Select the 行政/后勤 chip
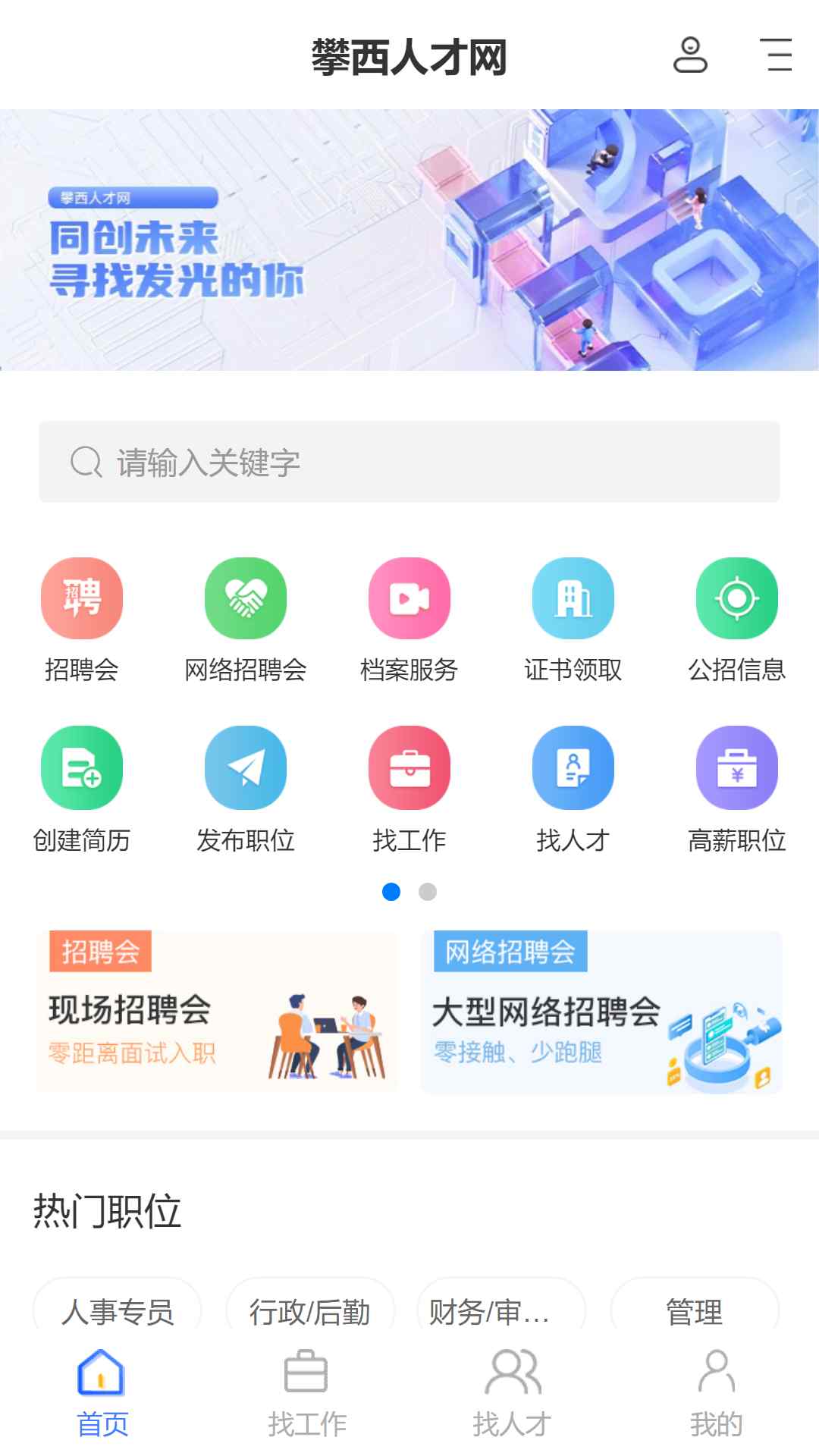819x1456 pixels. [x=310, y=1310]
